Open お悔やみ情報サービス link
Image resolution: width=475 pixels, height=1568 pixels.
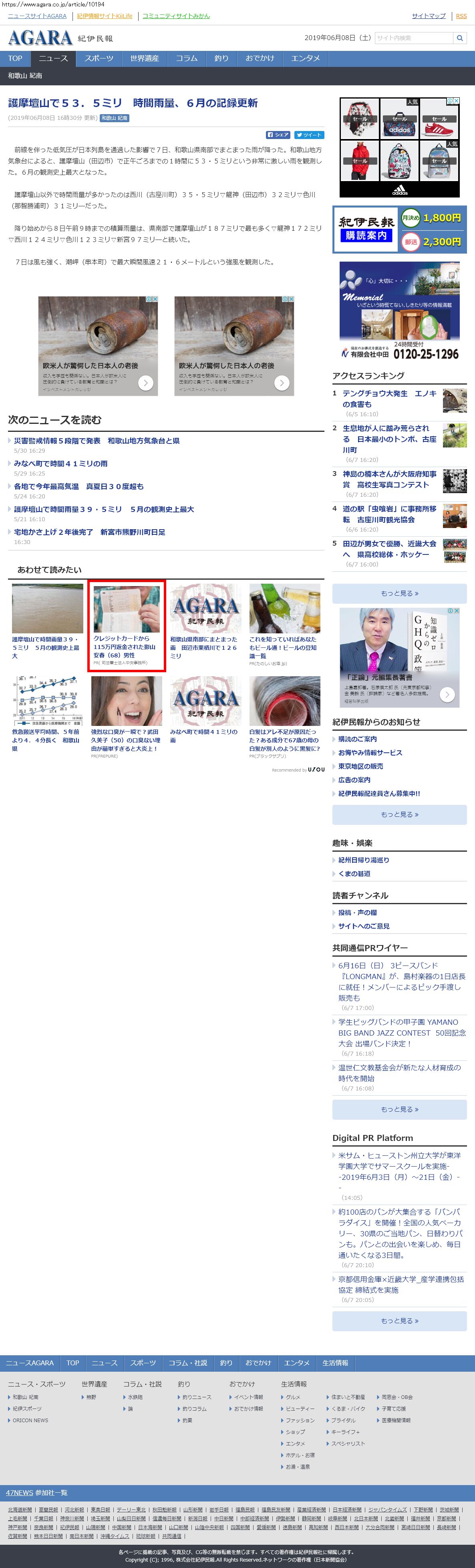pyautogui.click(x=370, y=752)
